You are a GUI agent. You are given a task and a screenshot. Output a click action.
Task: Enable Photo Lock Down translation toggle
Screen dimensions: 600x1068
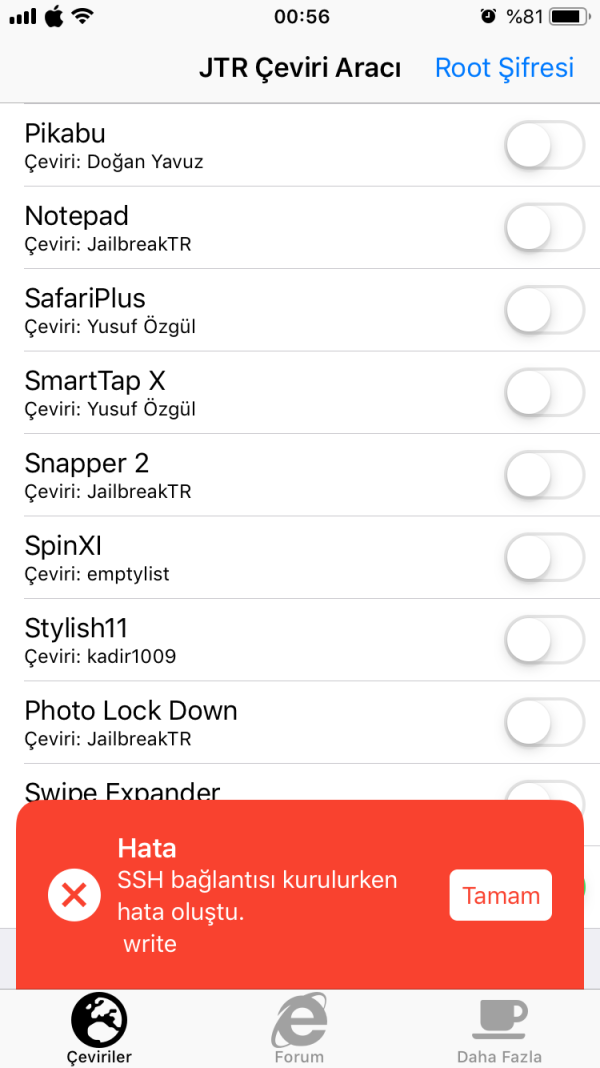click(x=543, y=722)
